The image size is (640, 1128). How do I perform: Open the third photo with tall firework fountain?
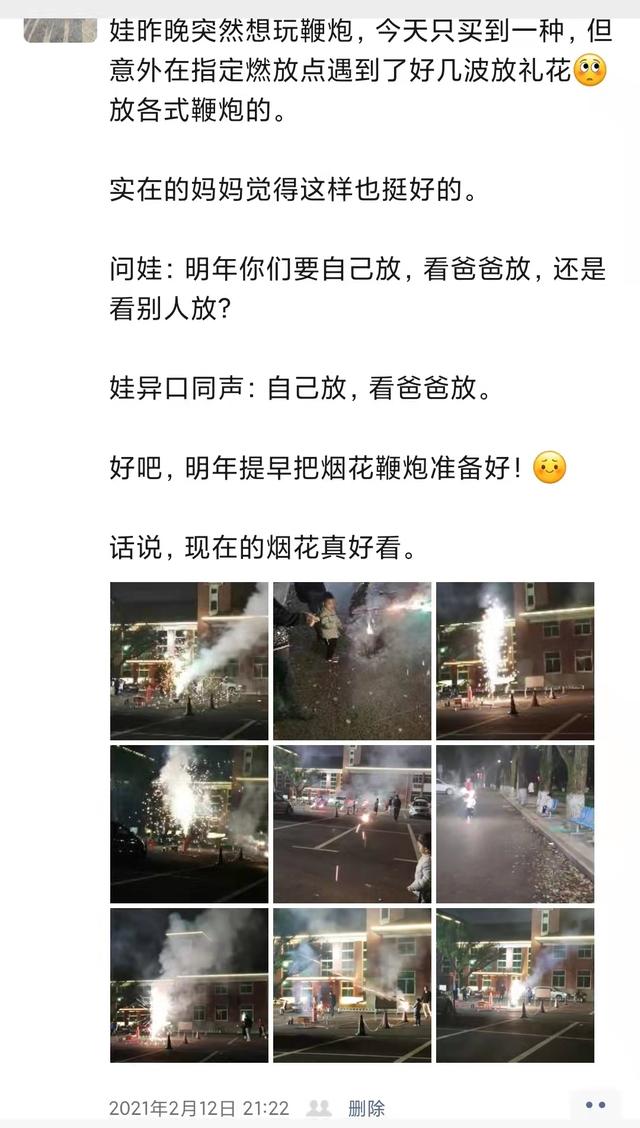click(515, 660)
